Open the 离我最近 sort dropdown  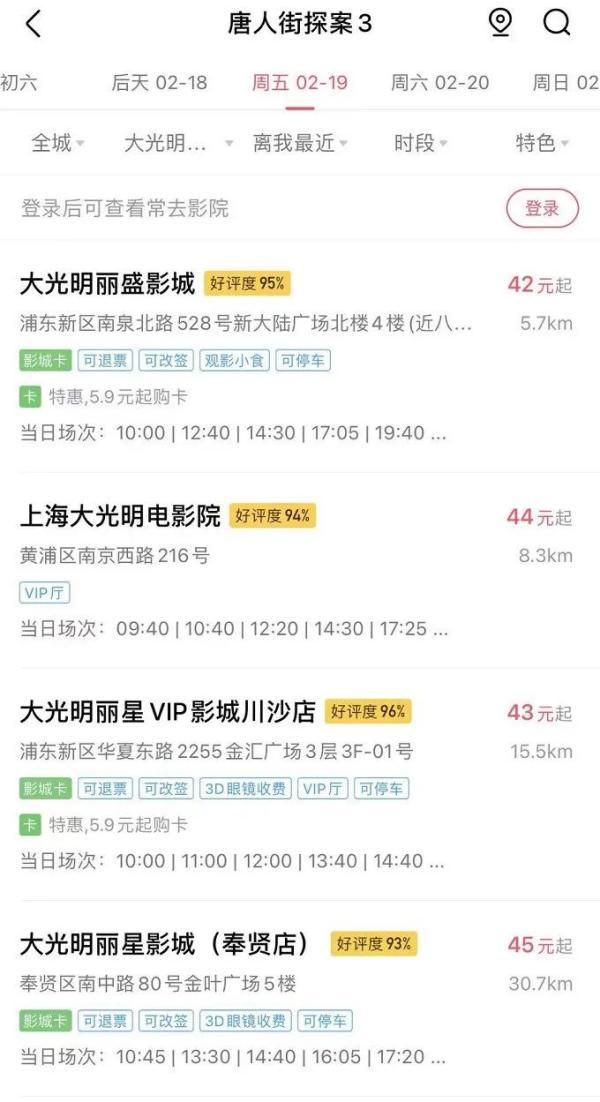click(300, 143)
